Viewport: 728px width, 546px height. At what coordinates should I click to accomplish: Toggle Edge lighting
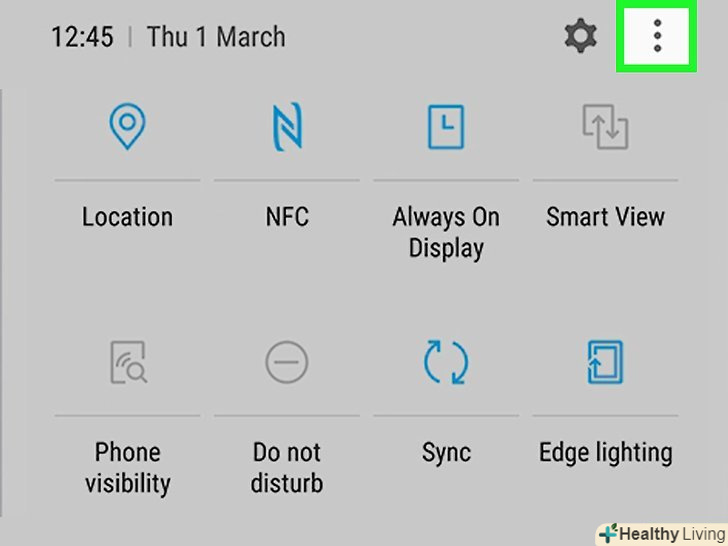click(605, 362)
